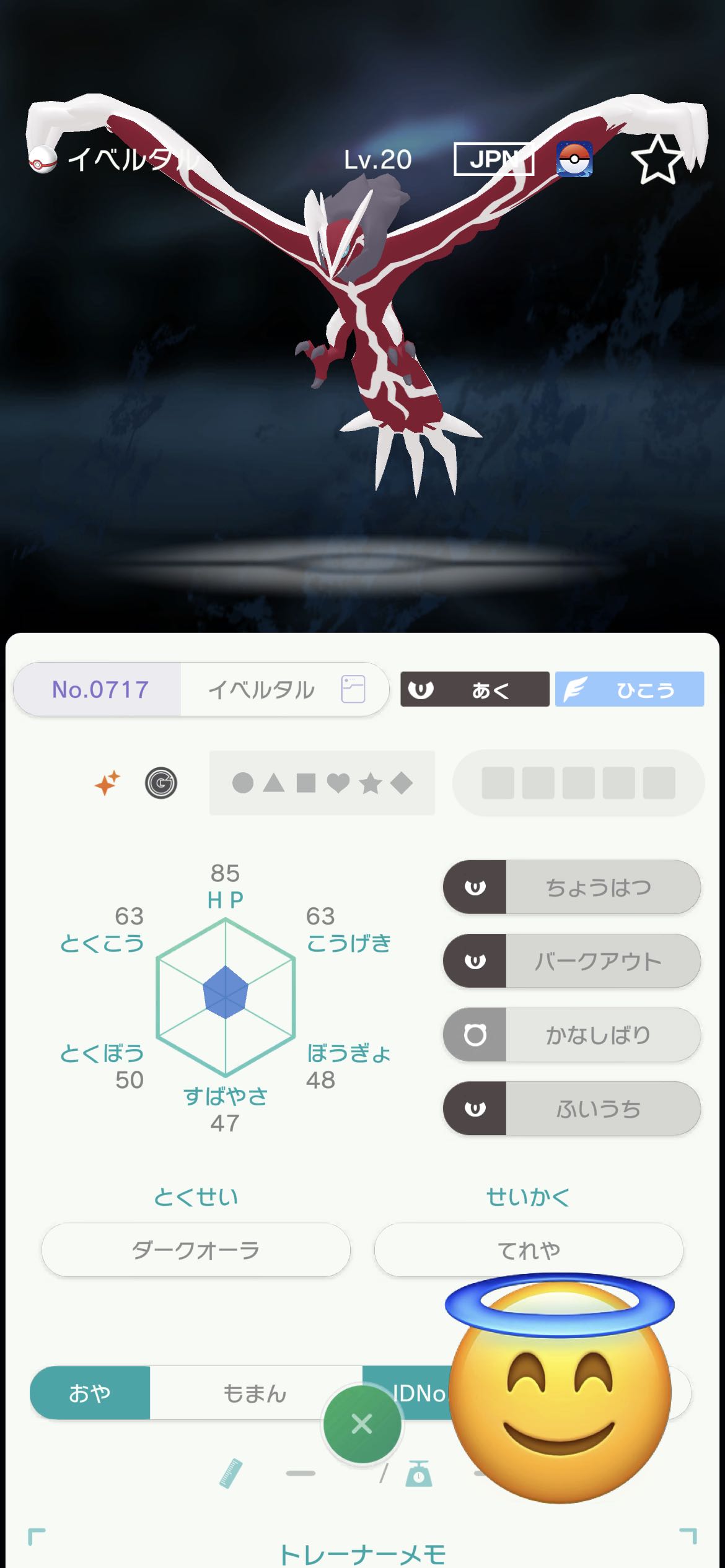Image resolution: width=725 pixels, height=1568 pixels.
Task: Show info on the move かなしばり
Action: click(x=571, y=1034)
